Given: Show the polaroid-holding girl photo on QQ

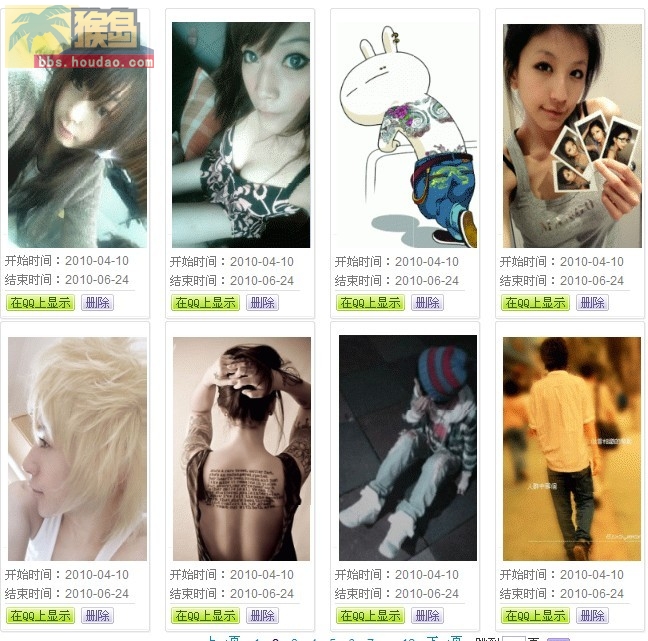Looking at the screenshot, I should pyautogui.click(x=535, y=303).
